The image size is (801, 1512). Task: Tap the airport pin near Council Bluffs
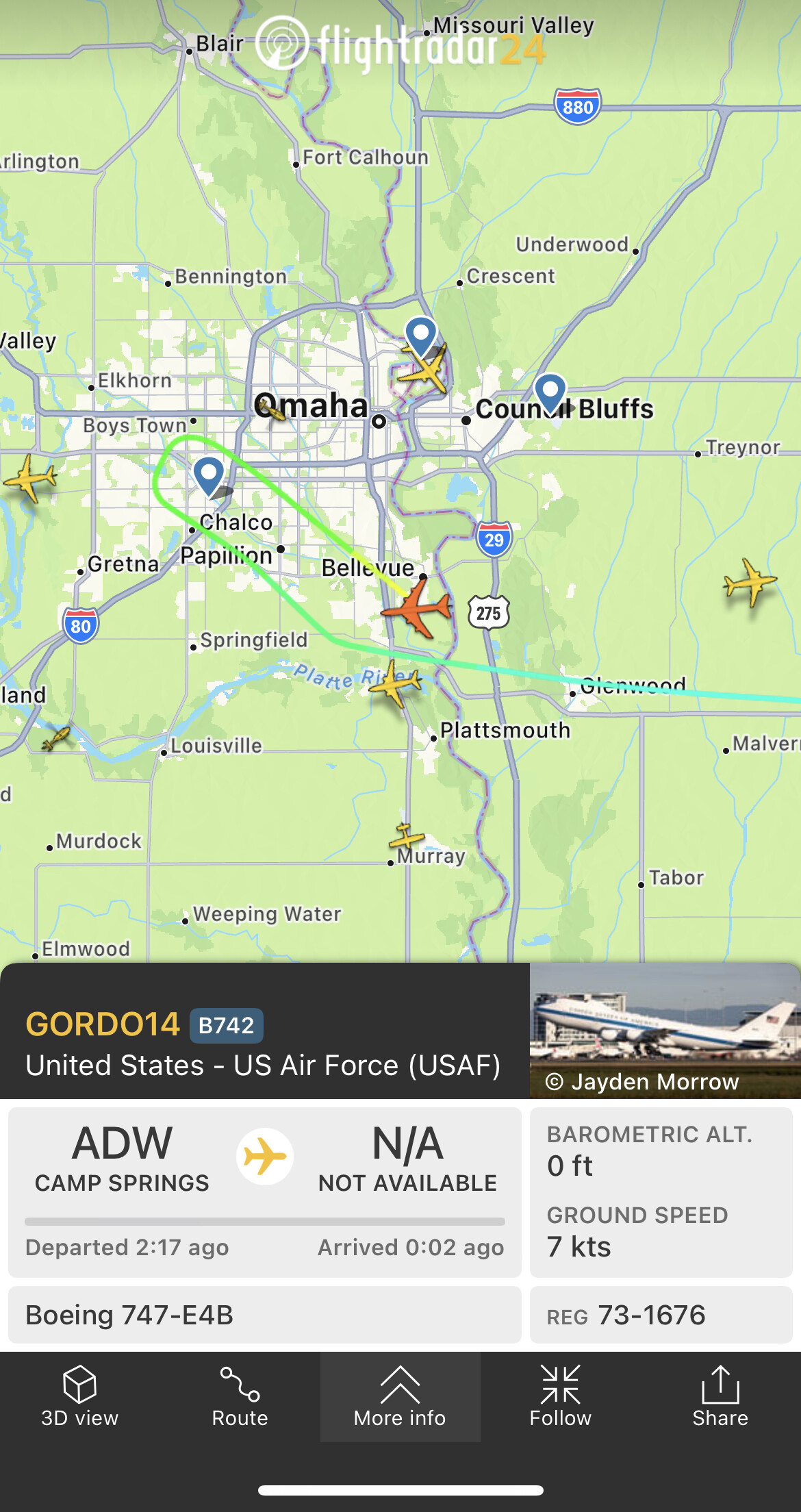pos(550,393)
